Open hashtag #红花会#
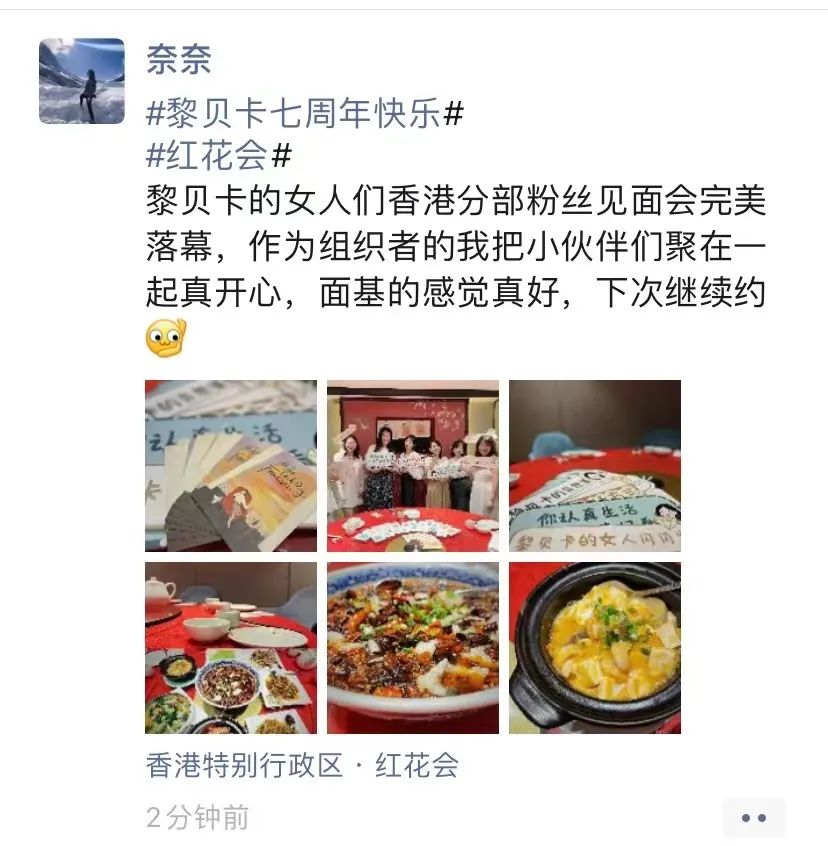 coord(218,156)
